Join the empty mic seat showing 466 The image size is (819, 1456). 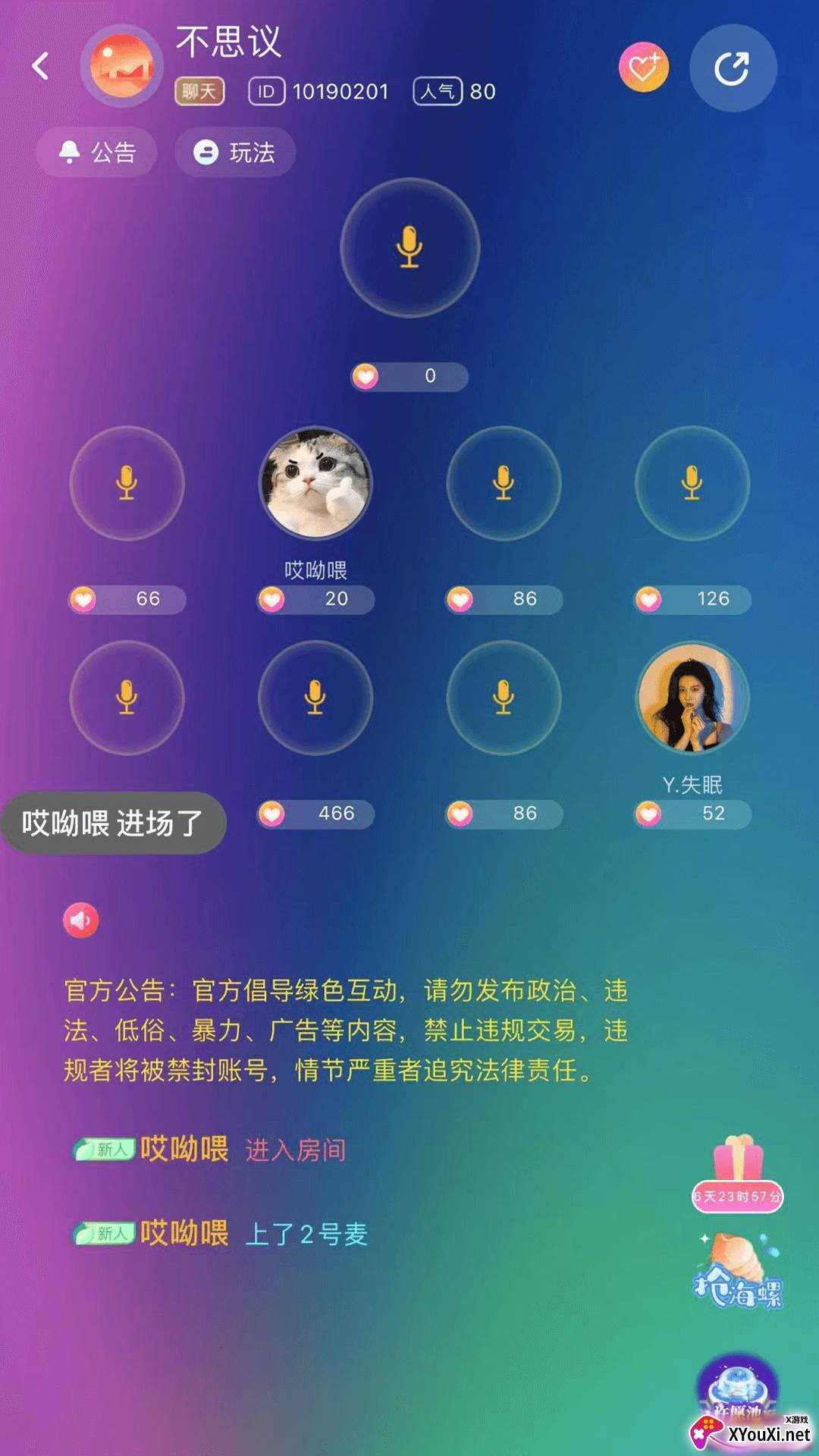click(315, 698)
